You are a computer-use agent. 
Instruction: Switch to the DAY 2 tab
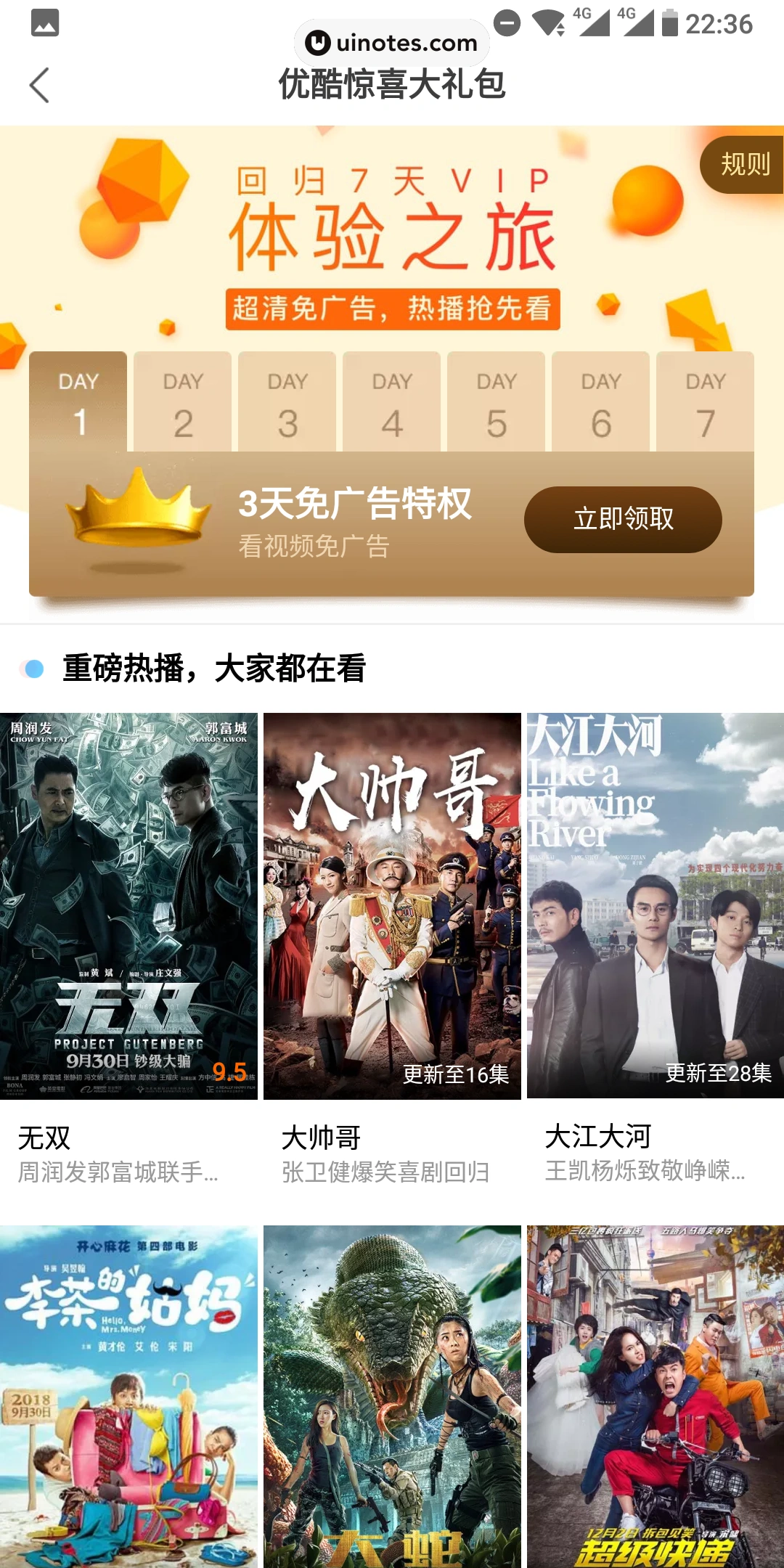point(183,402)
